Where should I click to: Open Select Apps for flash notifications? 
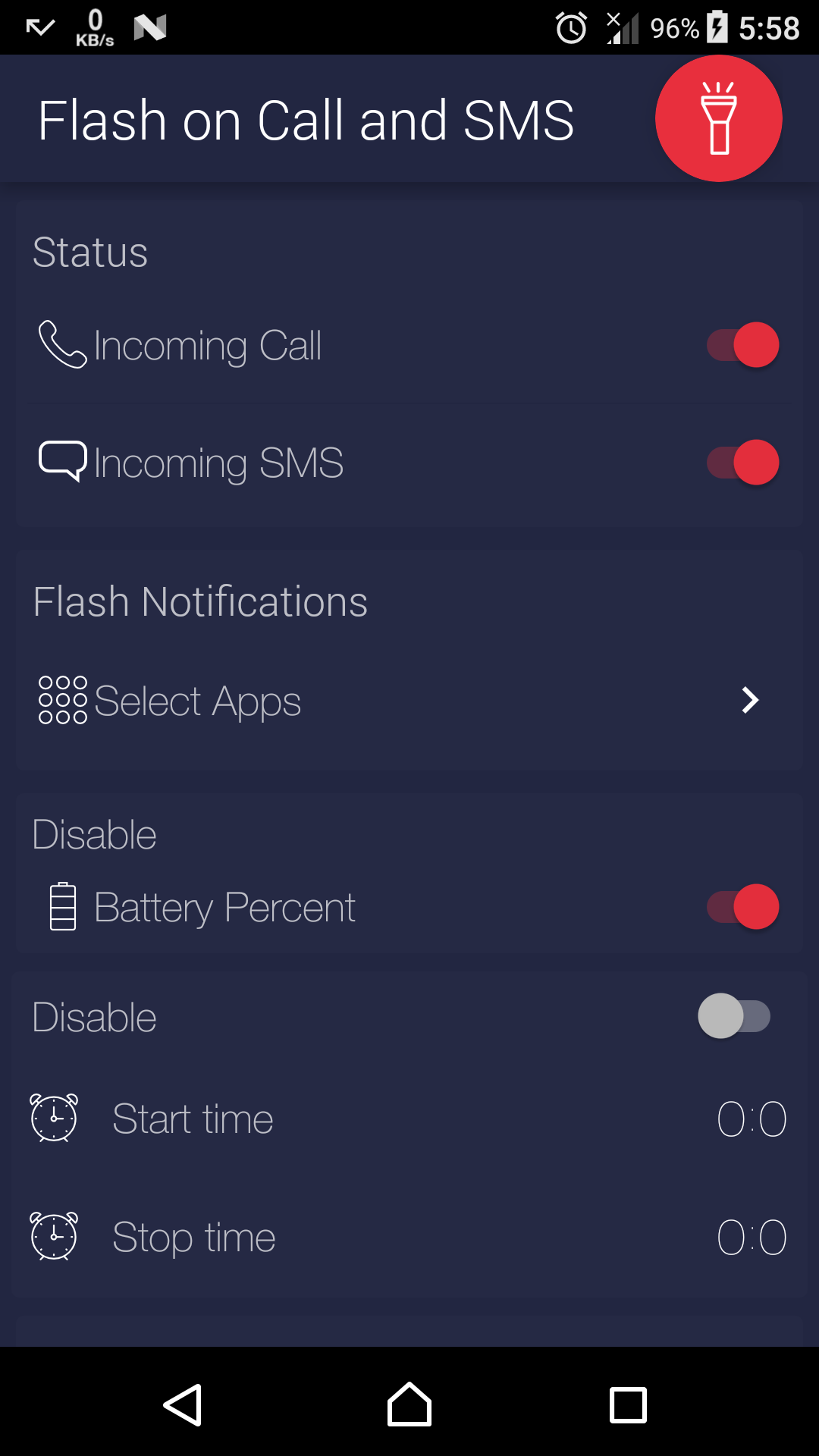coord(409,701)
